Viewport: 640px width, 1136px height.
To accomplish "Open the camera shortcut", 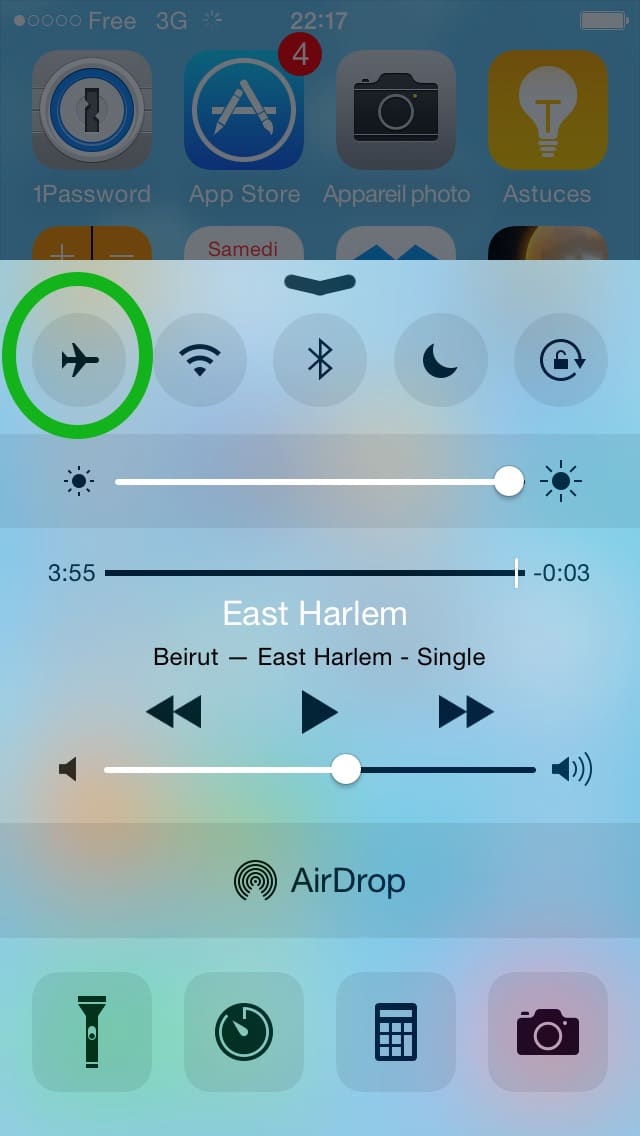I will point(548,1032).
